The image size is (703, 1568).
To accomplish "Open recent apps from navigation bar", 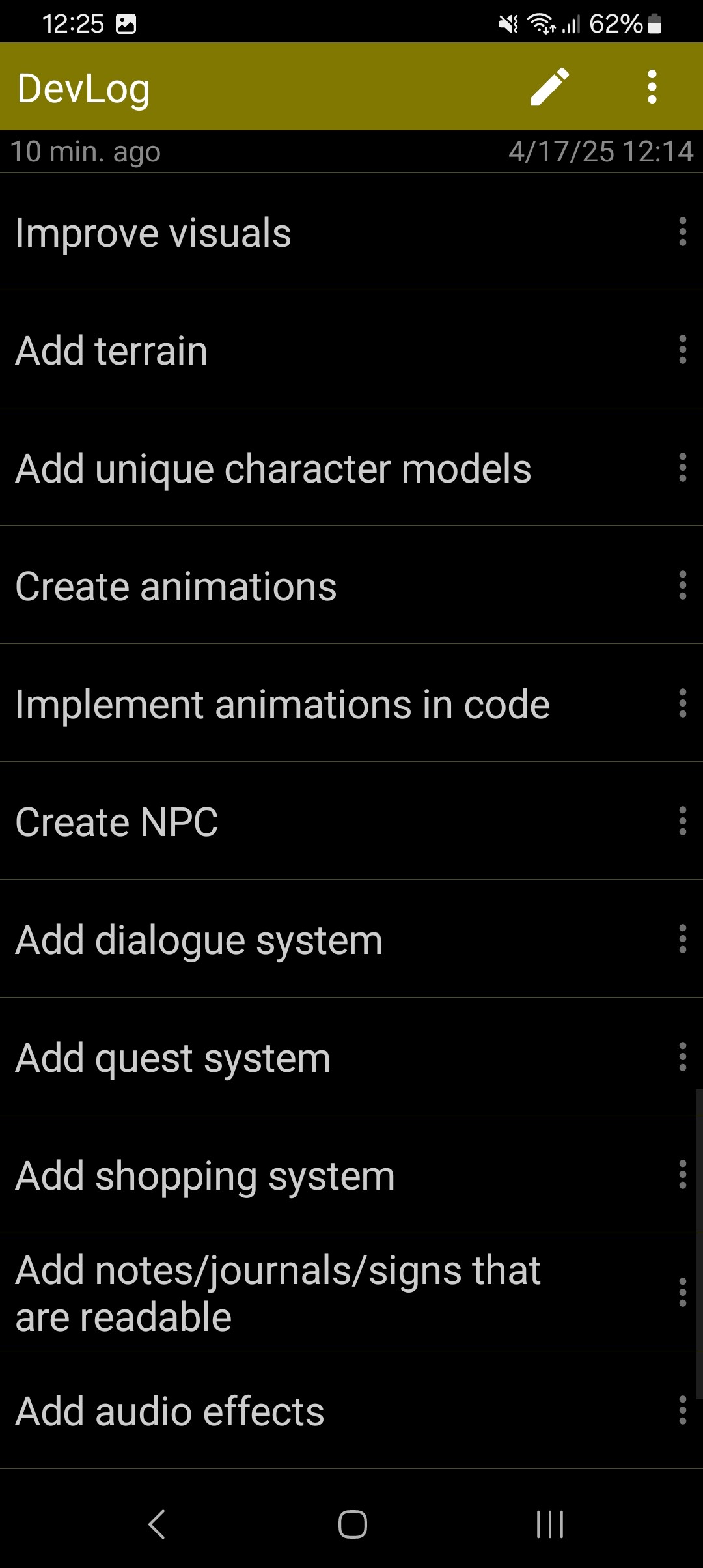I will pos(550,1524).
